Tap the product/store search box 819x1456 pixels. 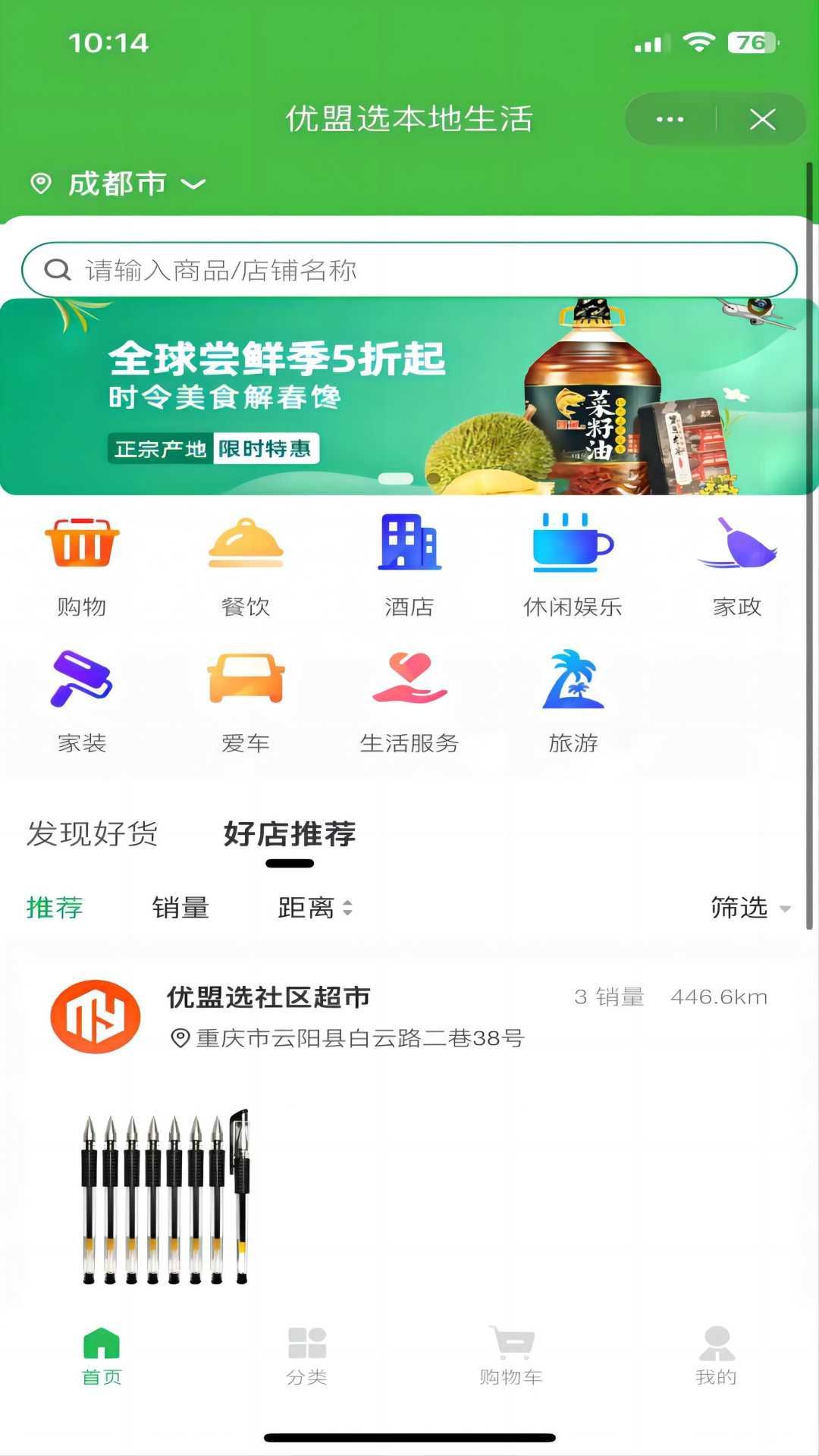pyautogui.click(x=409, y=270)
